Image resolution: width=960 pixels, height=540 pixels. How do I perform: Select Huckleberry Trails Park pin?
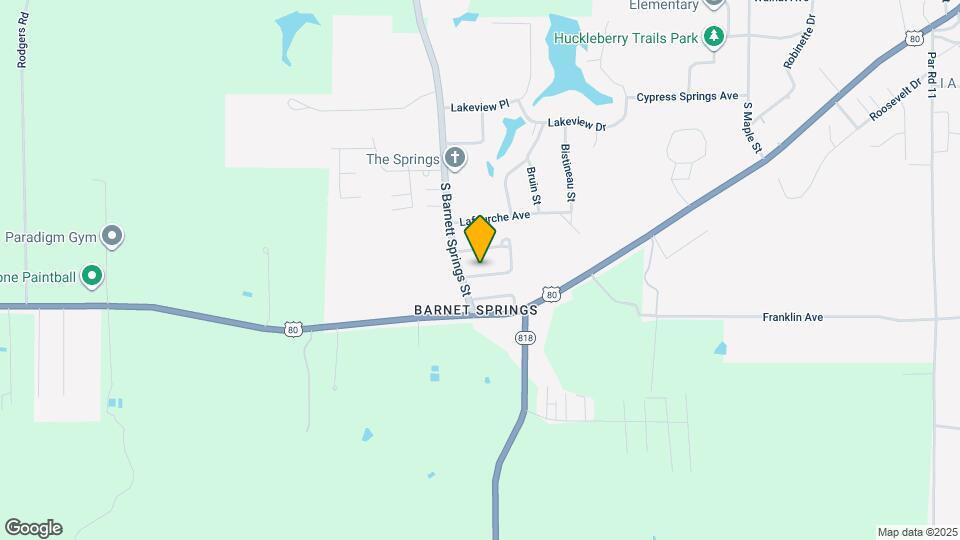click(713, 38)
